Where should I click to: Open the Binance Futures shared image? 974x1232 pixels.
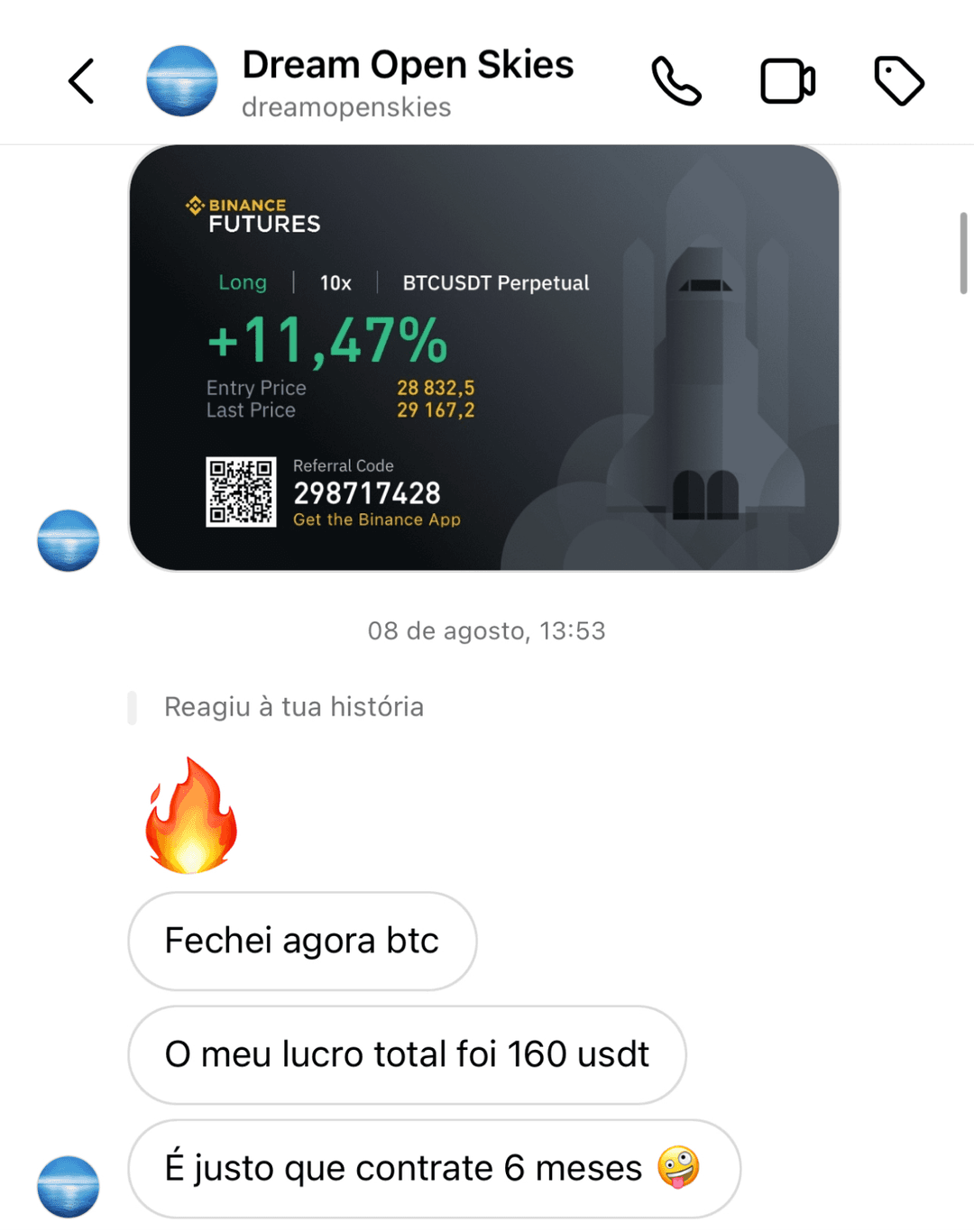coord(484,358)
